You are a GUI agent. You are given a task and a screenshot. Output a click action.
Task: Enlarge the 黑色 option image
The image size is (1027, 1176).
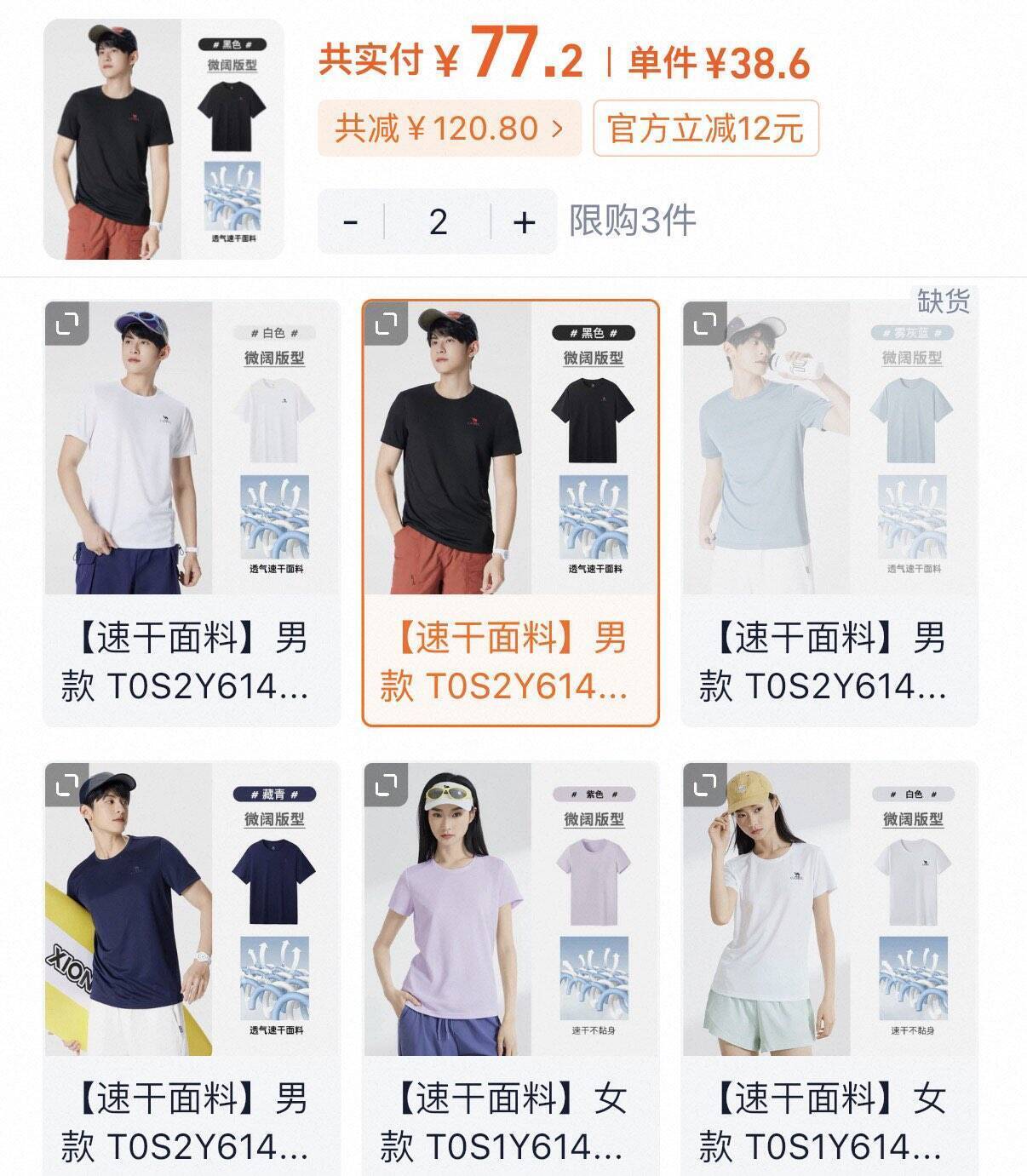pyautogui.click(x=386, y=324)
